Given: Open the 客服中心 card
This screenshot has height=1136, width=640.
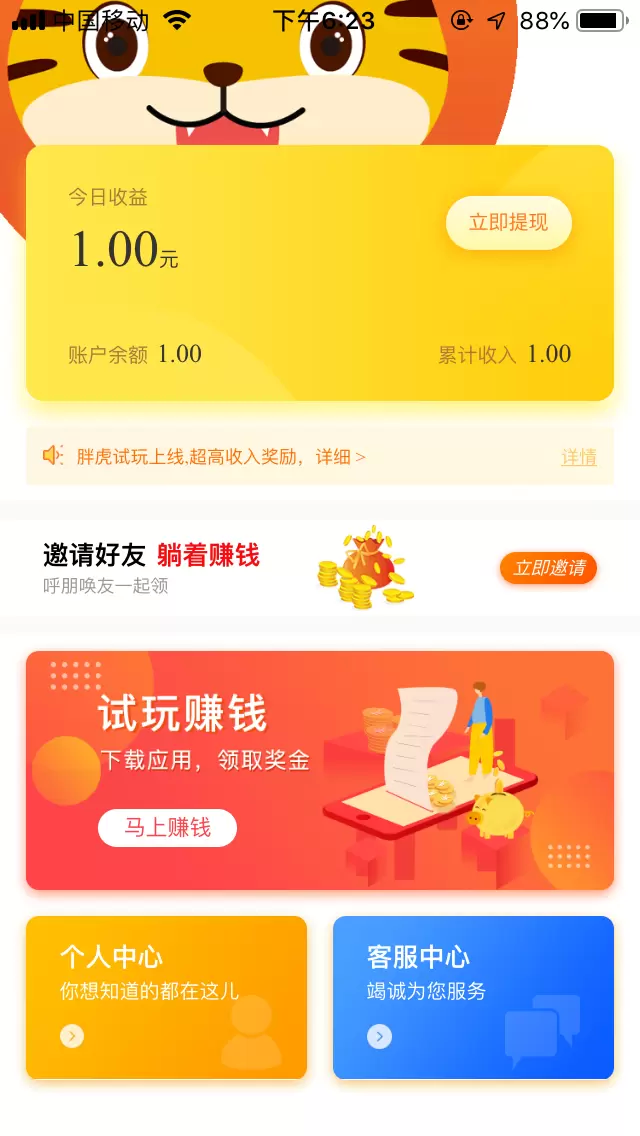Looking at the screenshot, I should point(473,997).
